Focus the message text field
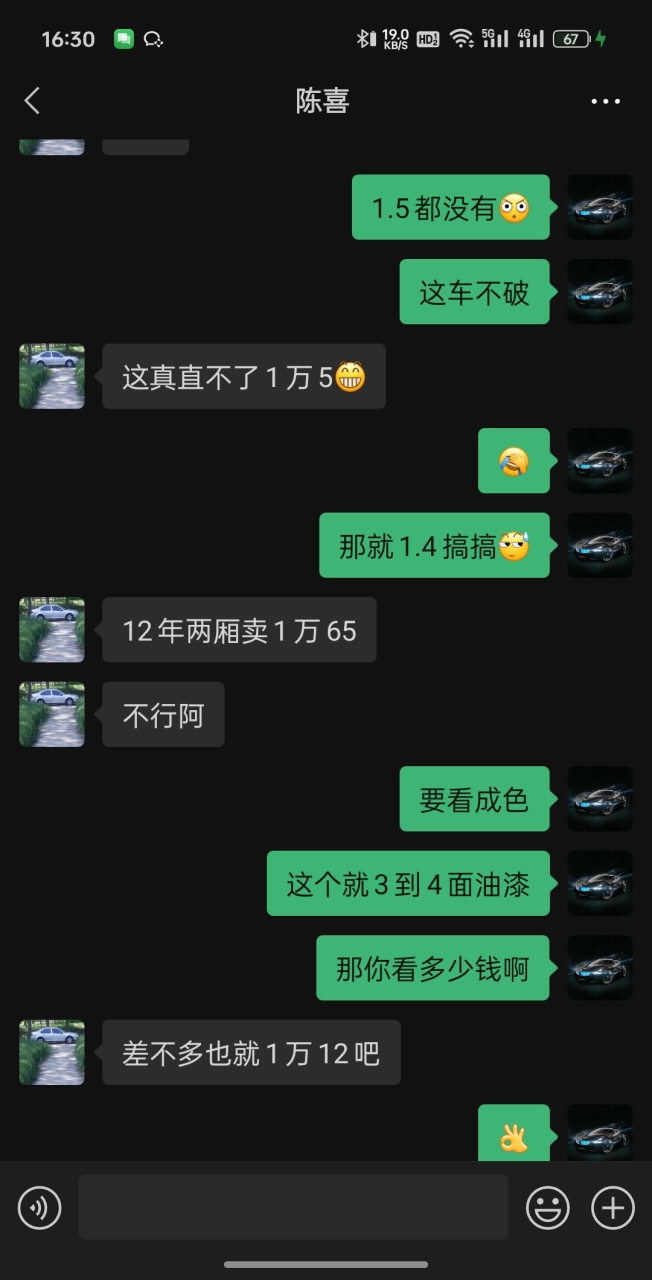This screenshot has width=652, height=1280. click(x=293, y=1207)
